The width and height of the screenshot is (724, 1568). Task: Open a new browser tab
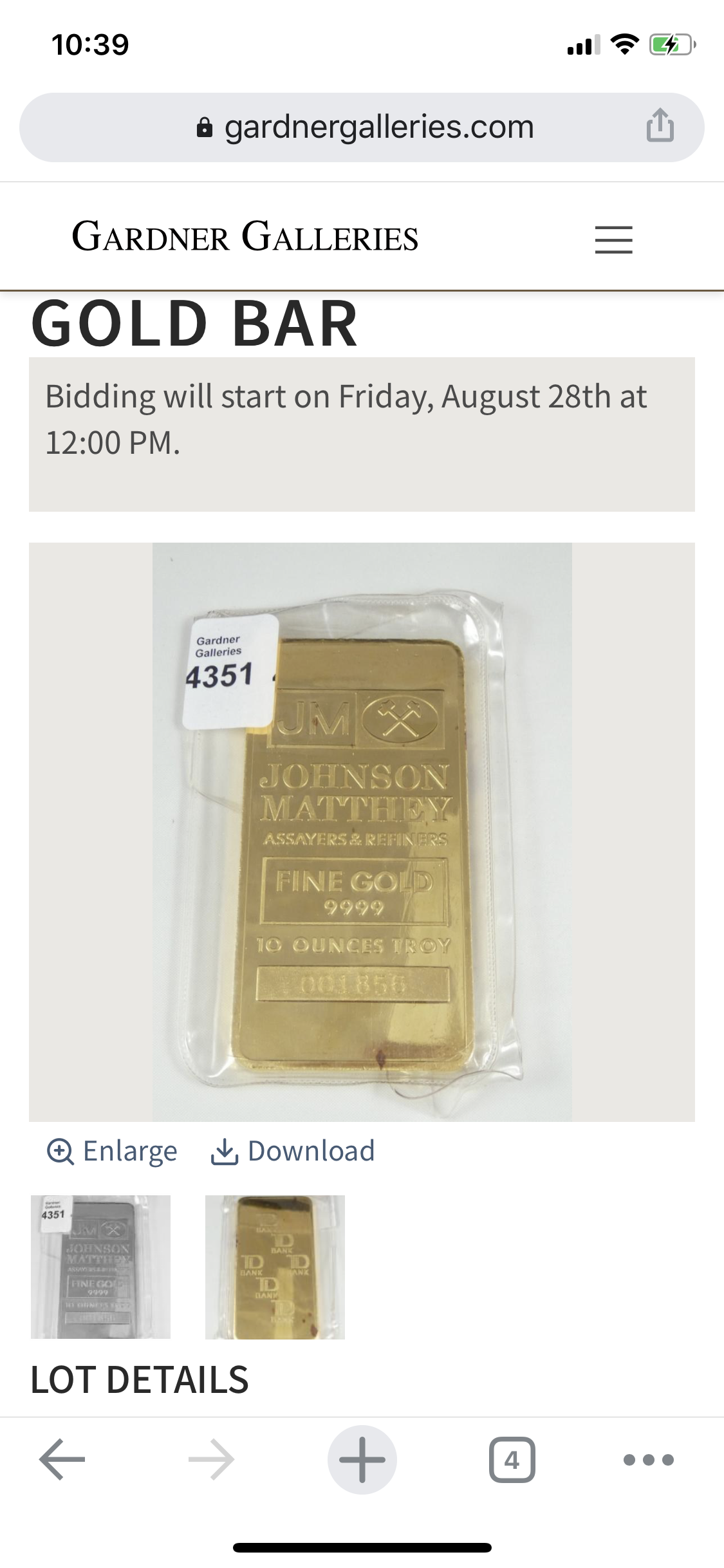(x=362, y=1459)
